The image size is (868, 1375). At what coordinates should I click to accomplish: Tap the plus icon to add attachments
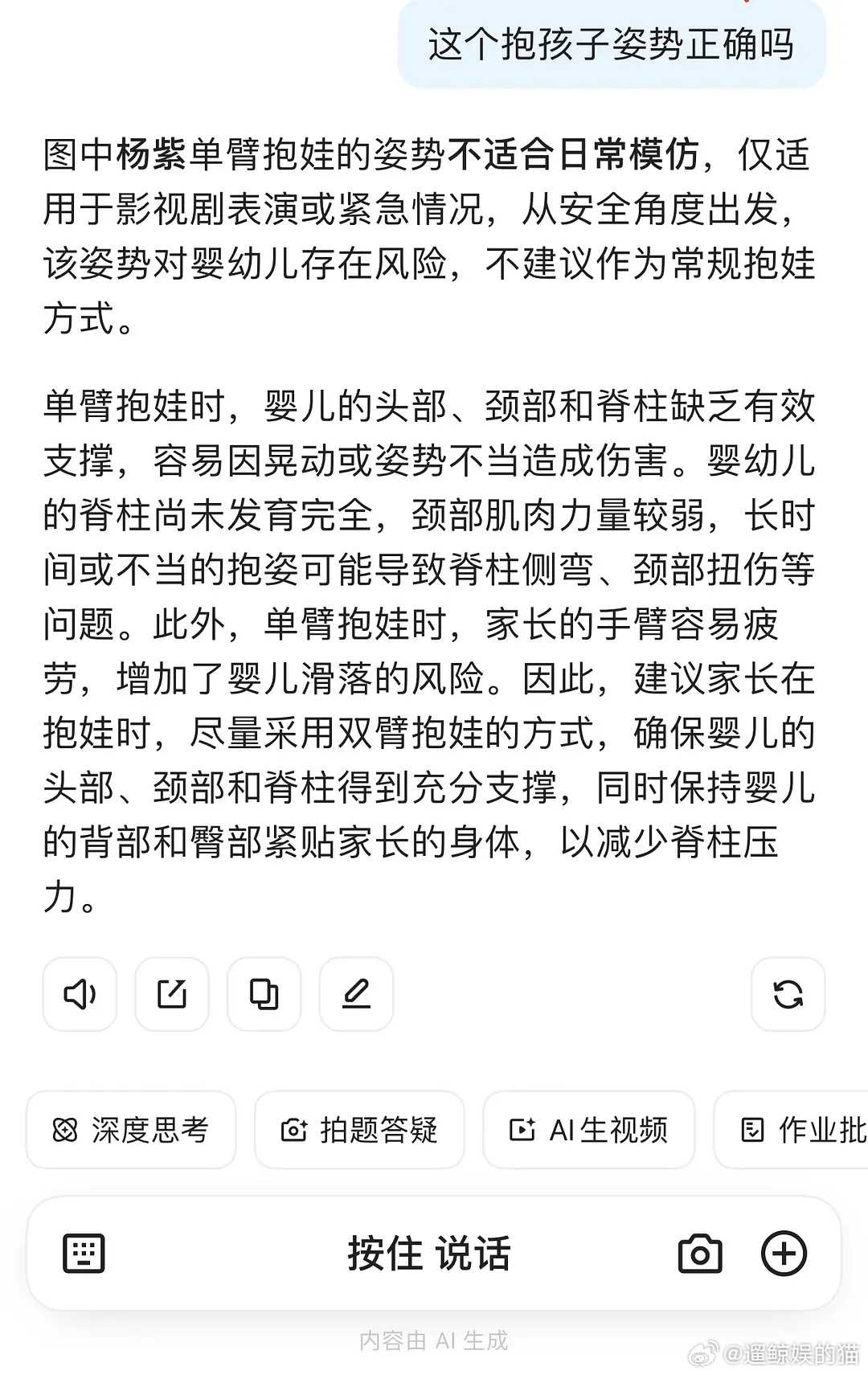click(785, 1253)
